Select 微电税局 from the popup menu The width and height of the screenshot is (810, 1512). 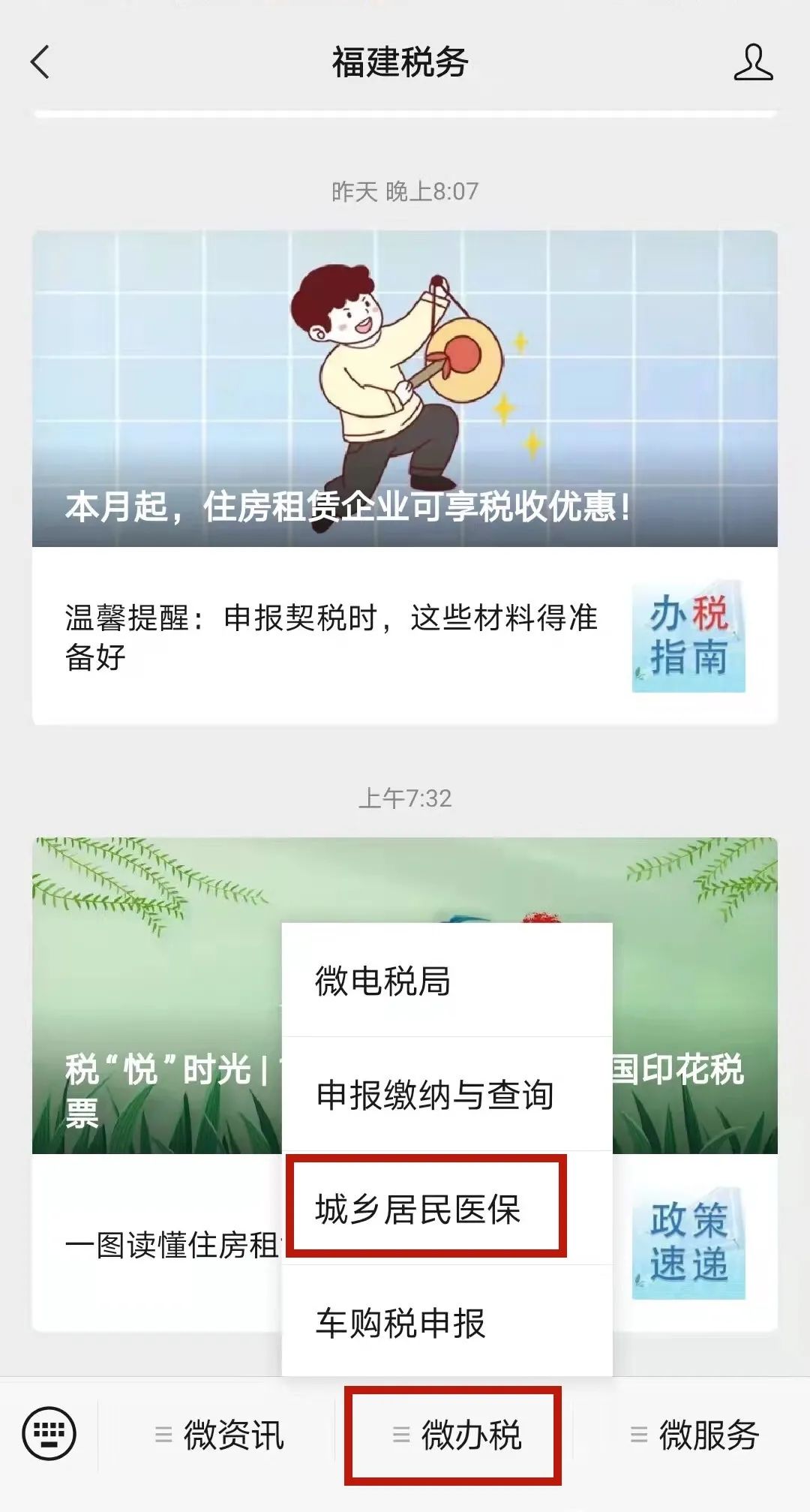pos(447,981)
